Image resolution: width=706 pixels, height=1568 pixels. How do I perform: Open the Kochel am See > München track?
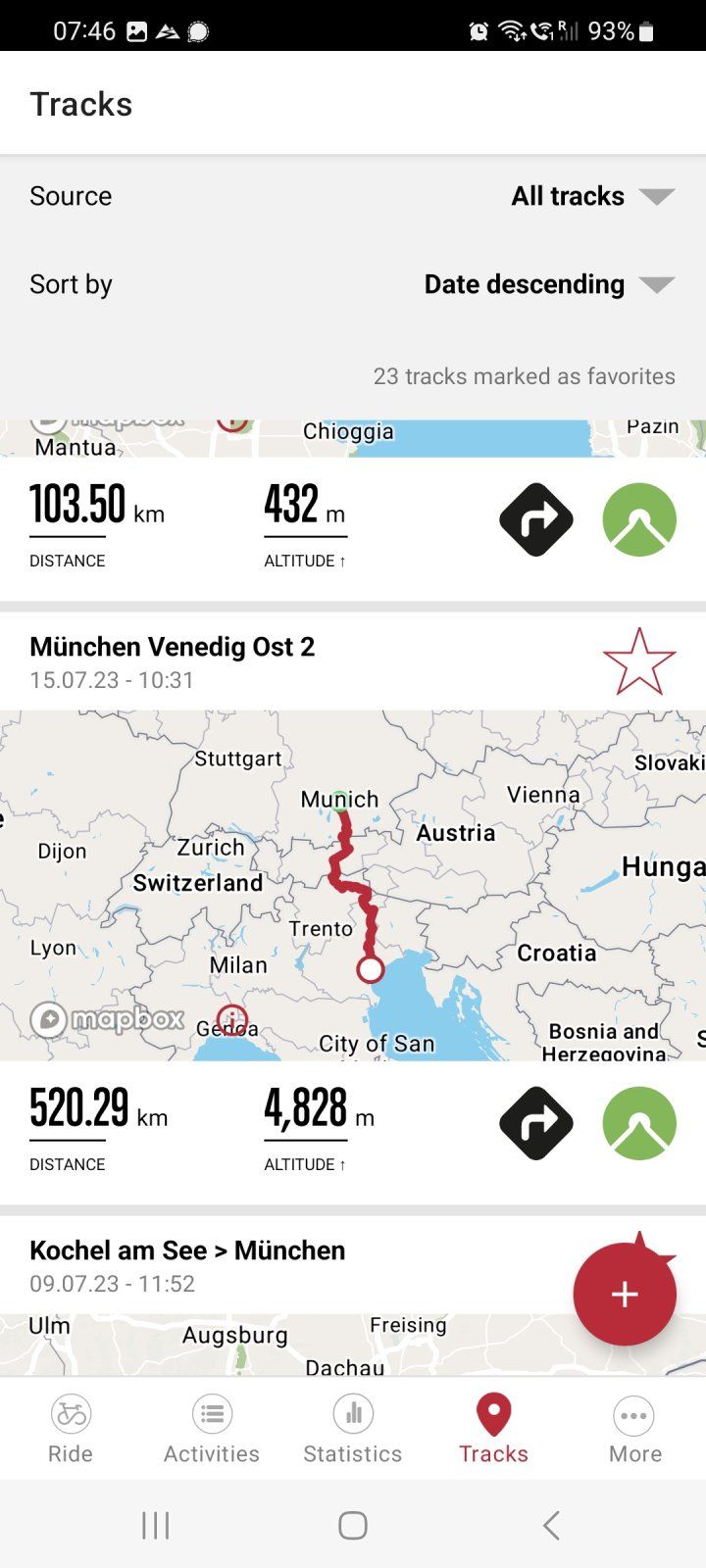[x=186, y=1250]
